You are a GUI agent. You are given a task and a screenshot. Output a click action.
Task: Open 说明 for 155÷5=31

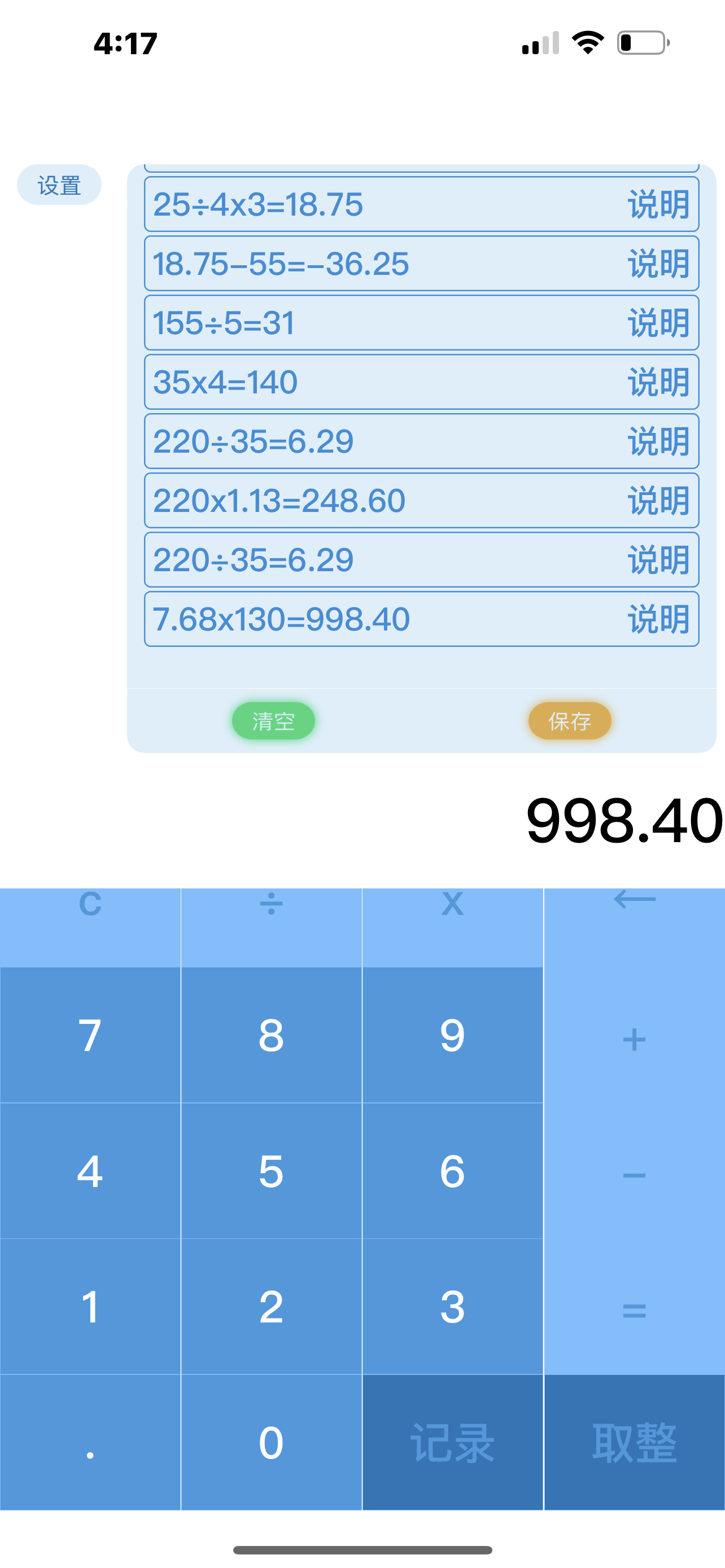pos(658,323)
